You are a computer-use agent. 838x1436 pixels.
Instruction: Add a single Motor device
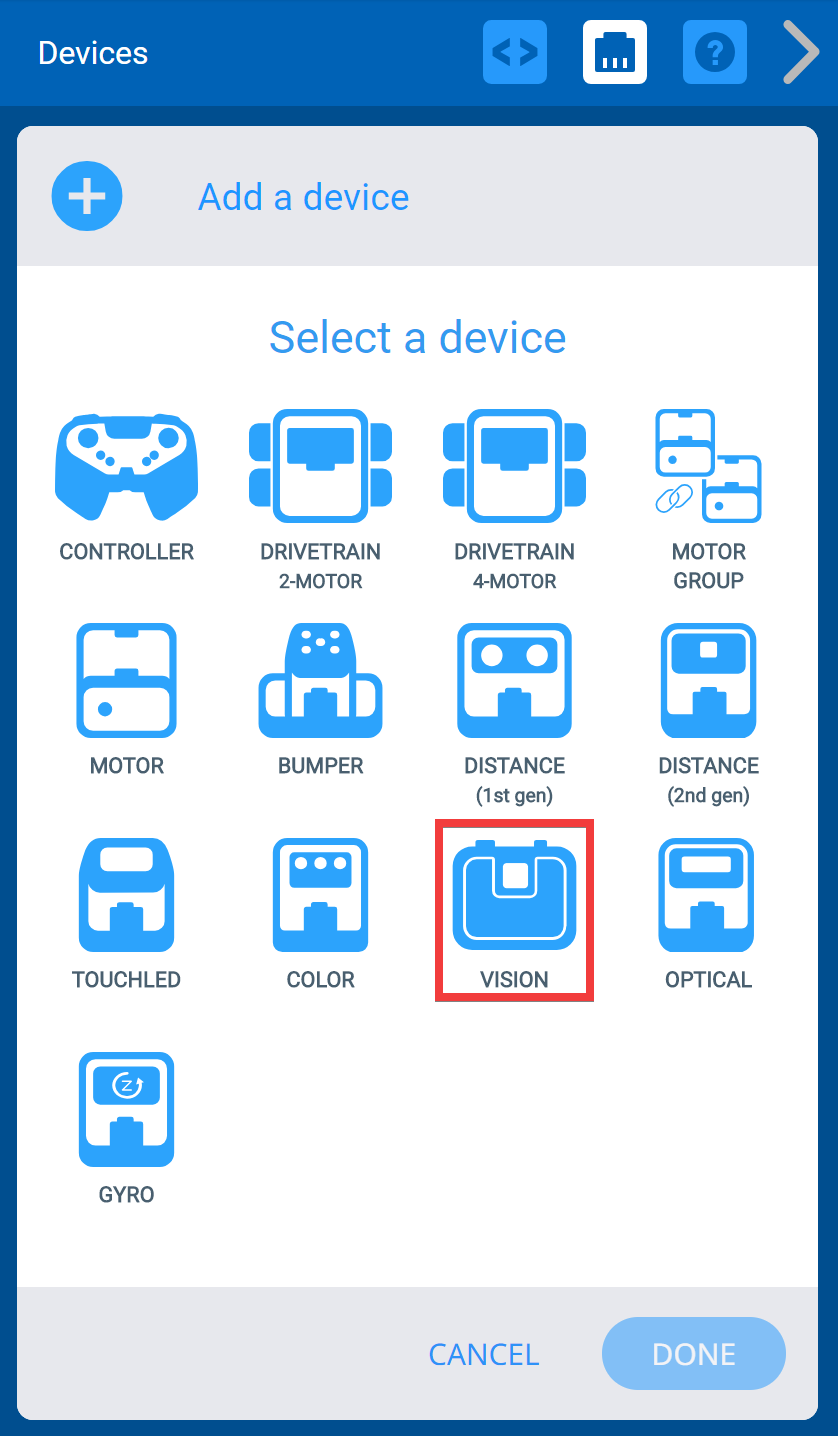[127, 698]
